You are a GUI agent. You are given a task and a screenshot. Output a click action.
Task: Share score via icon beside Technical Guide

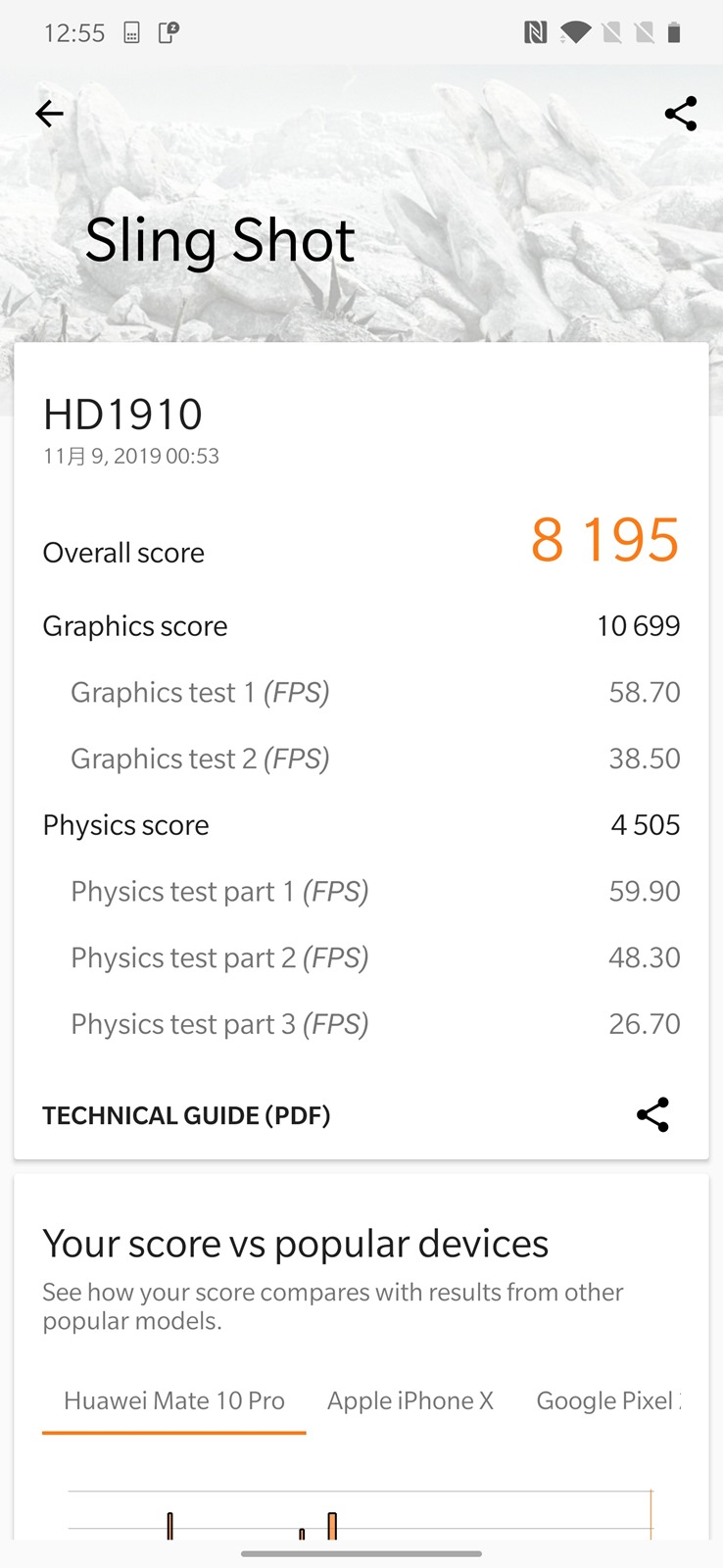tap(652, 1115)
